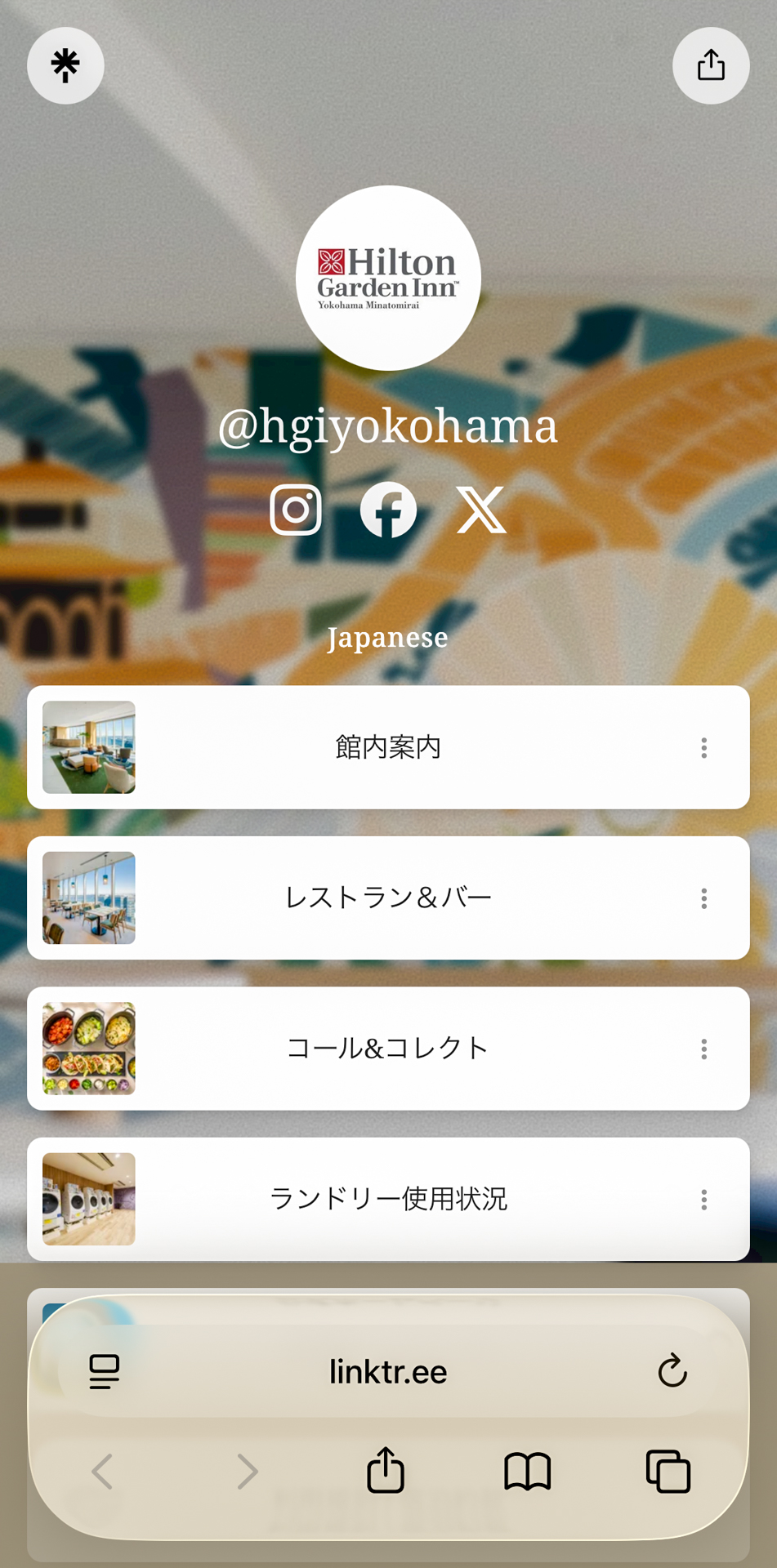Open the hotel's Instagram profile
Viewport: 777px width, 1568px height.
pos(296,509)
